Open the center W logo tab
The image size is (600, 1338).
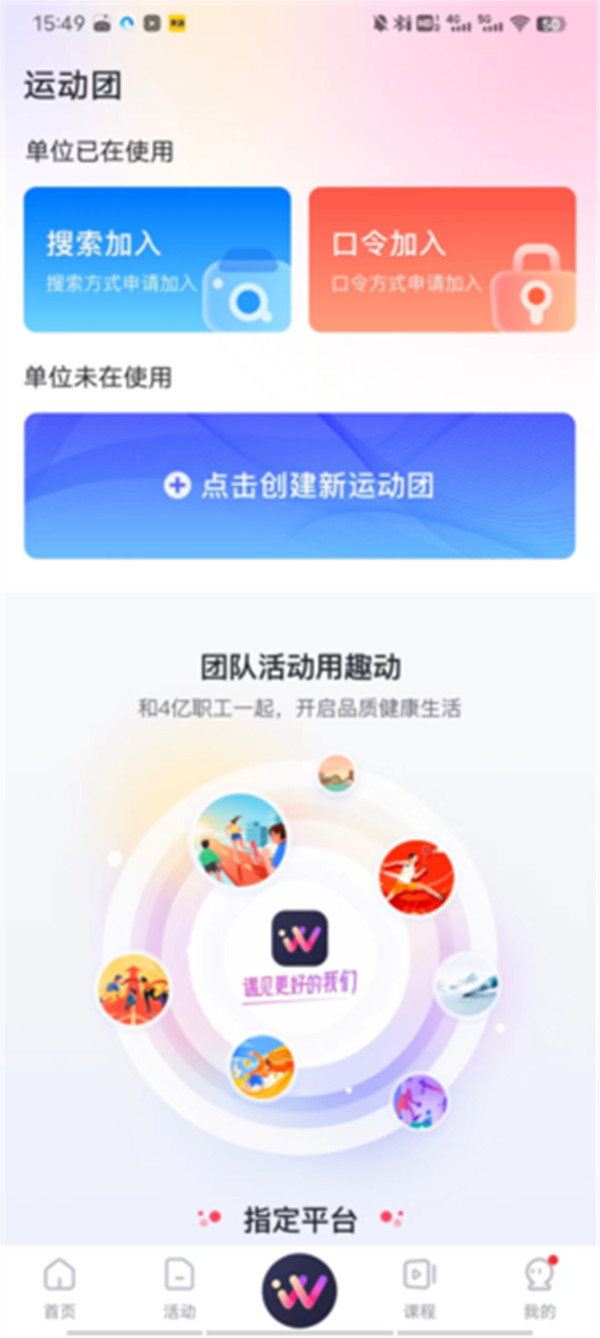pos(299,1290)
